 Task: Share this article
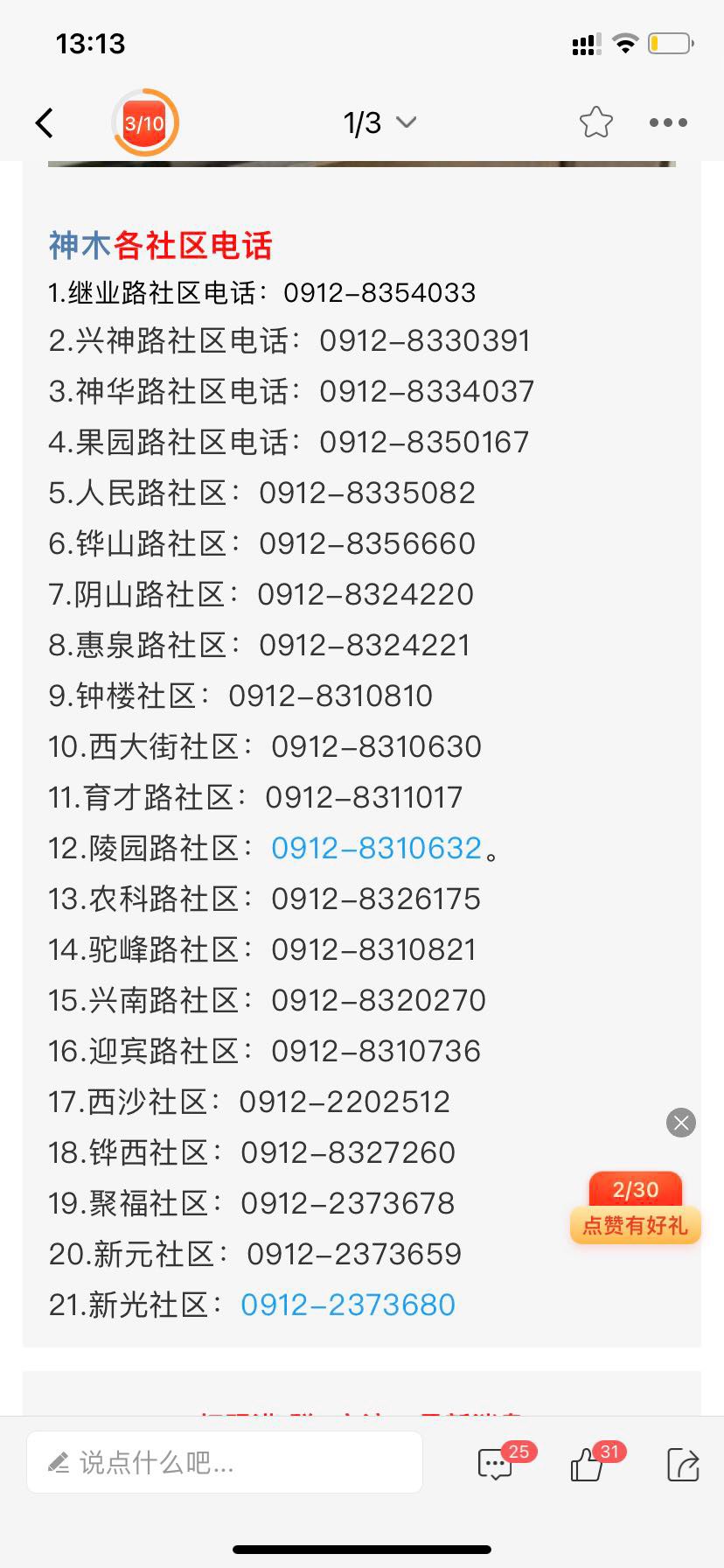tap(682, 1464)
